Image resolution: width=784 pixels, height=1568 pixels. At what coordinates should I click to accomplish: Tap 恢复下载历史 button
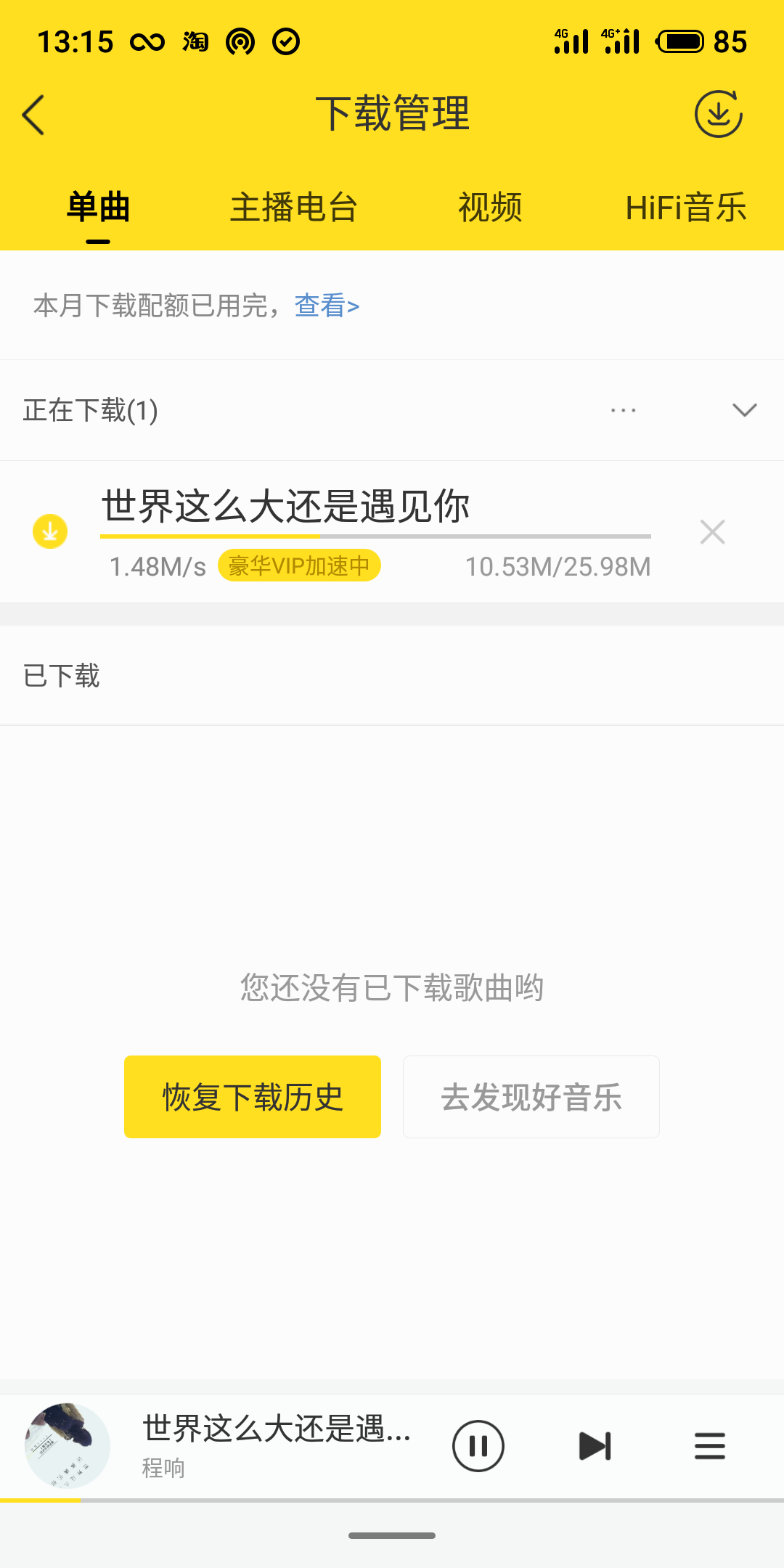click(252, 1097)
